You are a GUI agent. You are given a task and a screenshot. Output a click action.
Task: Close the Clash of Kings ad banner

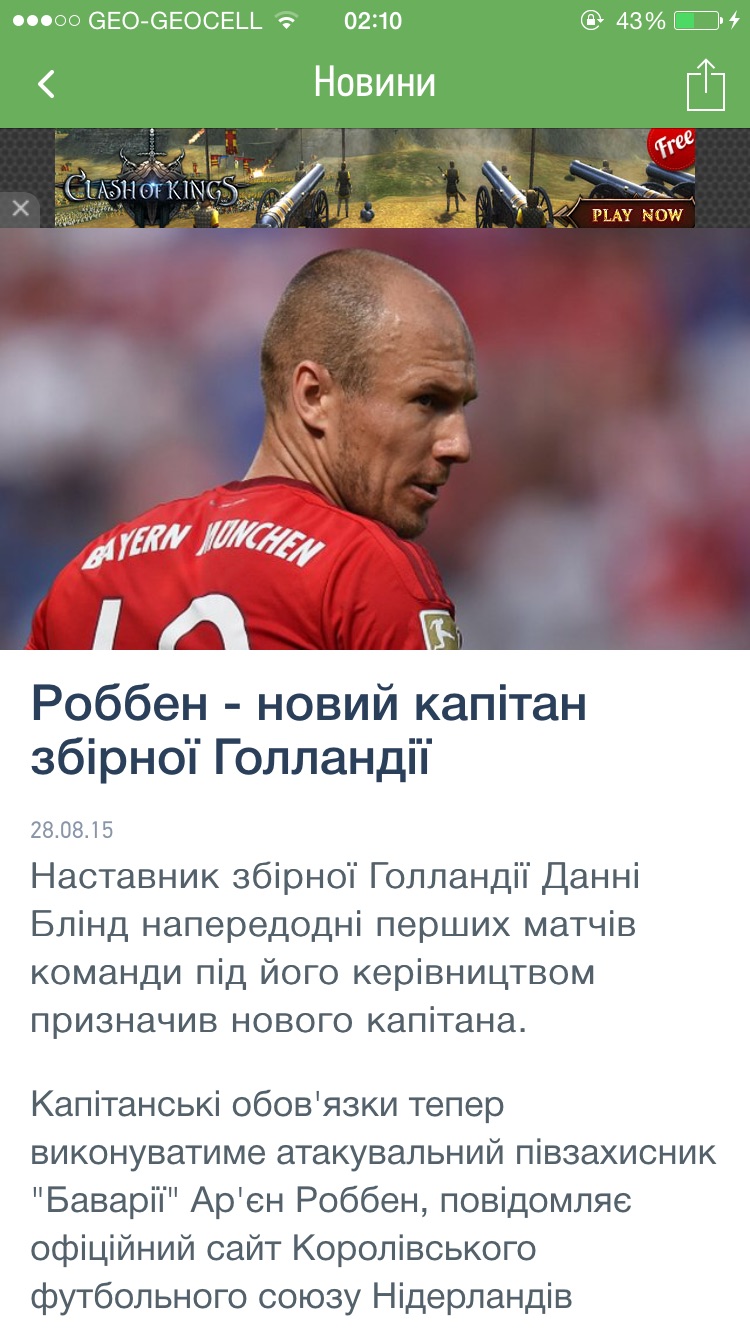(20, 208)
